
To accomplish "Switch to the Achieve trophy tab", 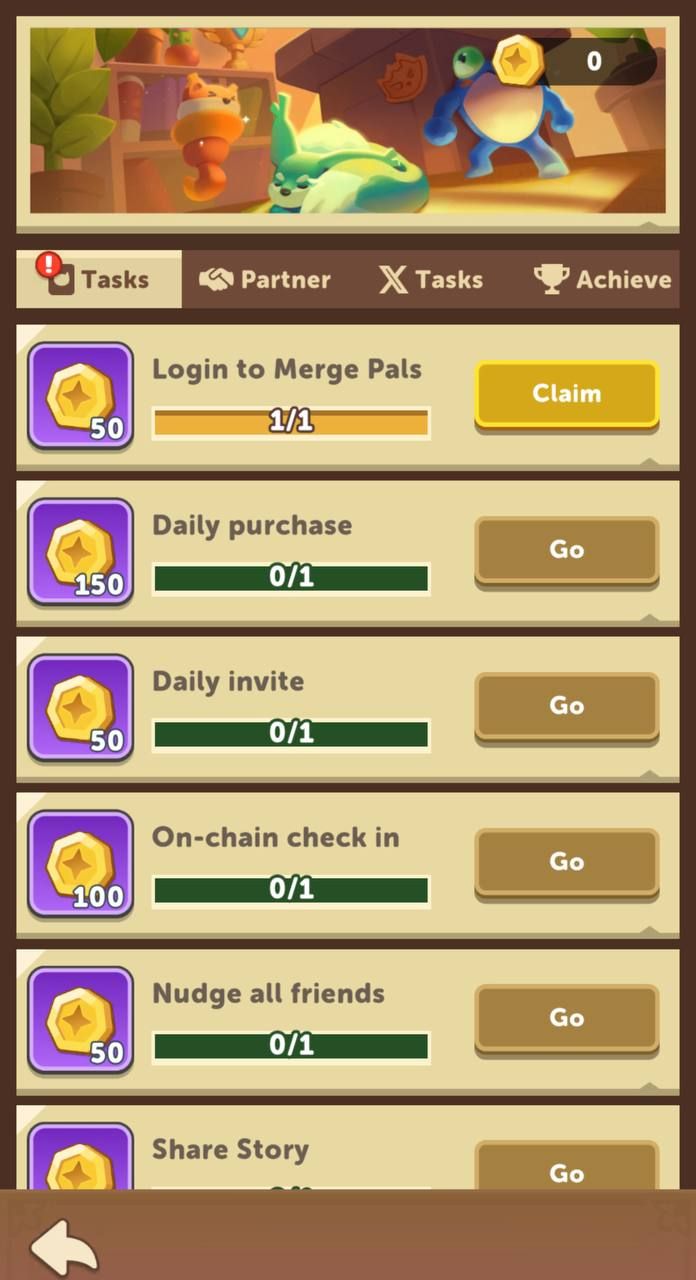I will click(603, 279).
